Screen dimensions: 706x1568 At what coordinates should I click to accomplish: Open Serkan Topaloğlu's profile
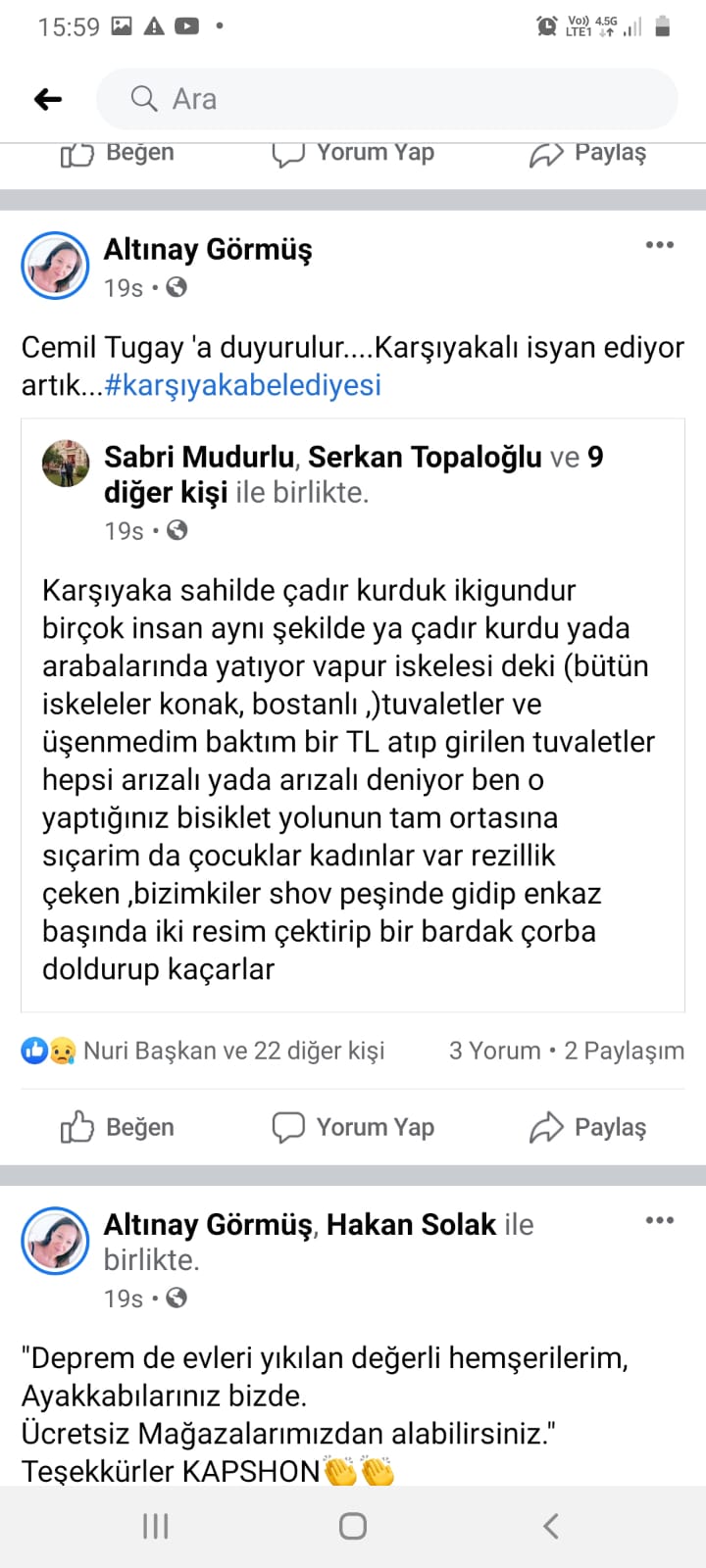(x=425, y=457)
